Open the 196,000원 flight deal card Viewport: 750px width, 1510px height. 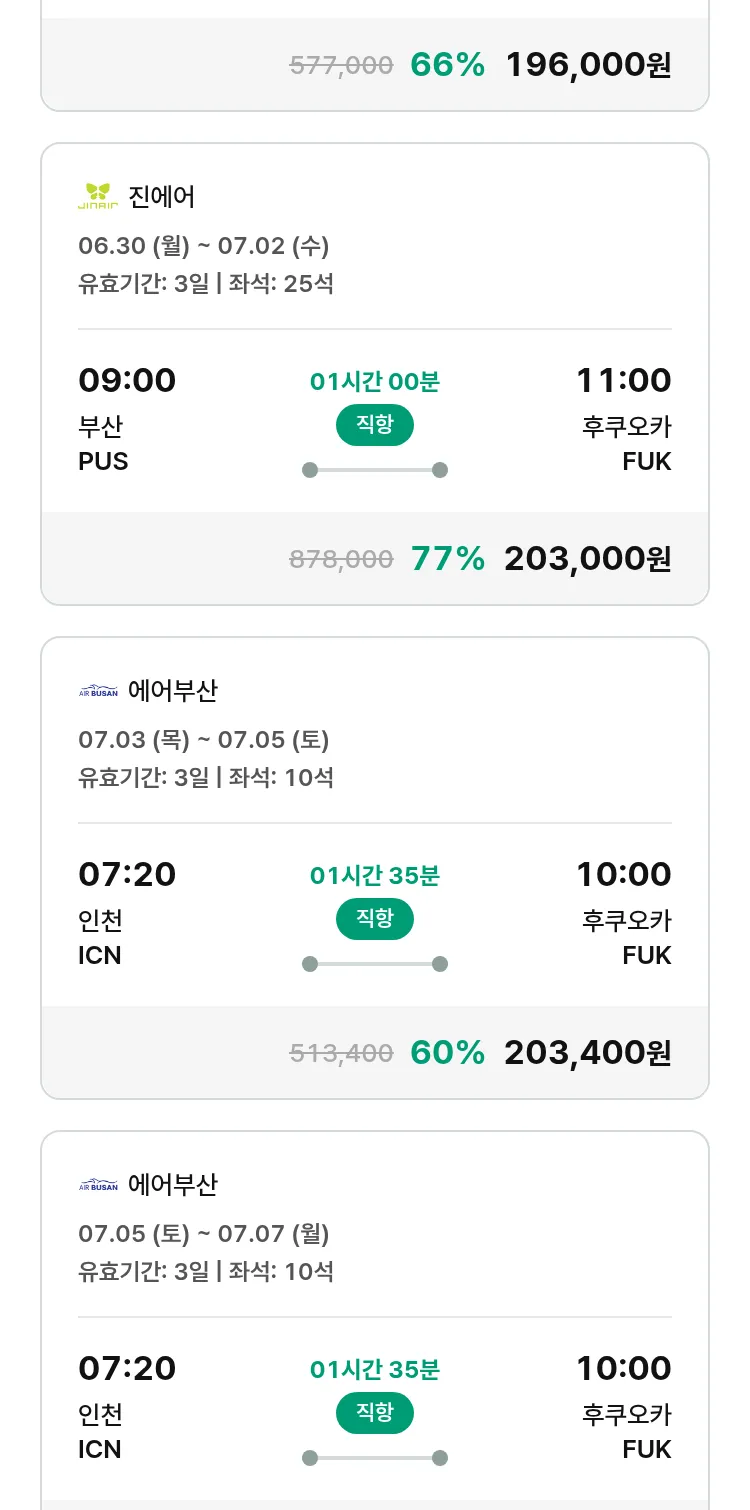(375, 55)
